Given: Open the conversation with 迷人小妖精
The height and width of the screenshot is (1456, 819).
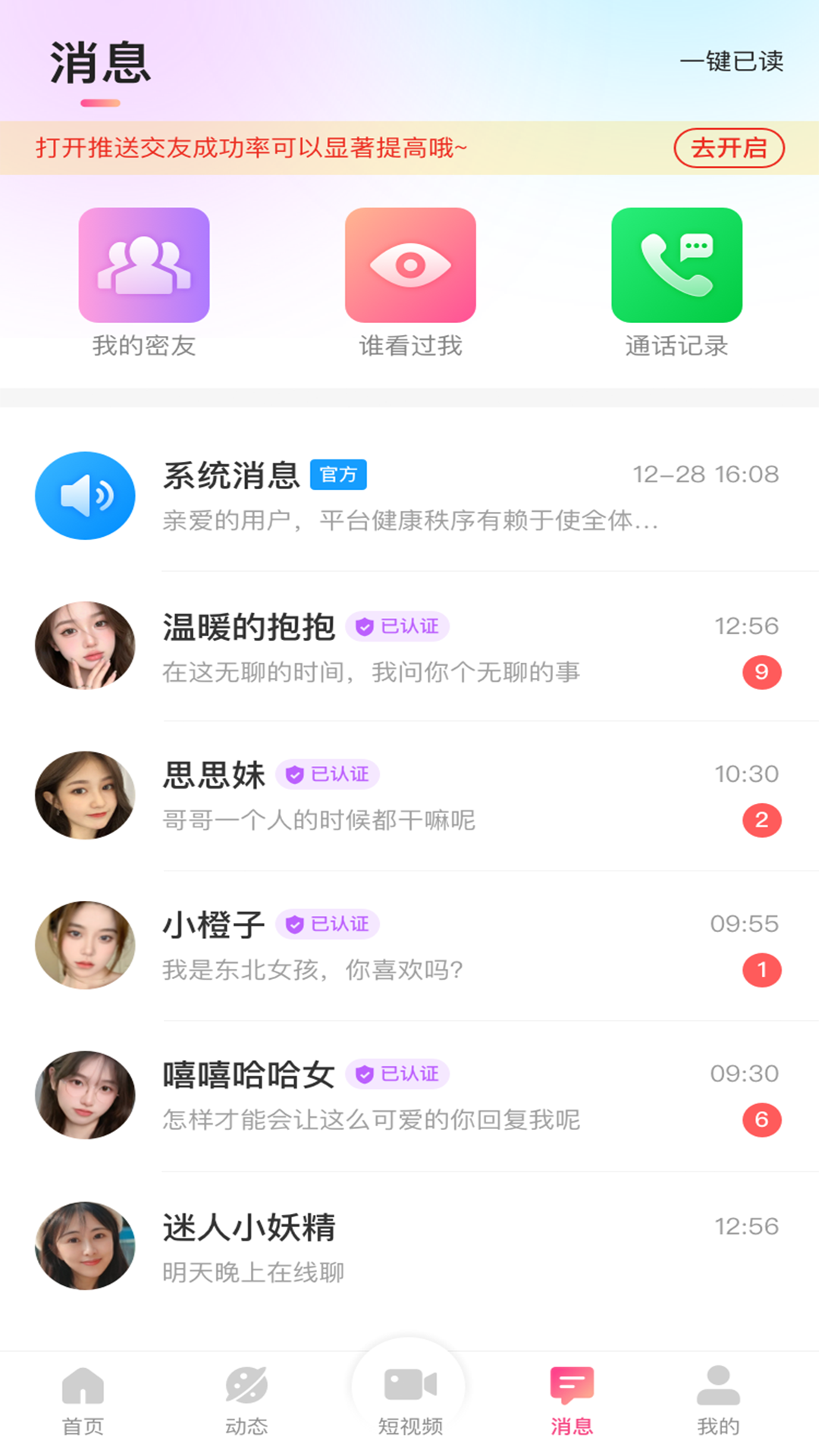Looking at the screenshot, I should (409, 1244).
